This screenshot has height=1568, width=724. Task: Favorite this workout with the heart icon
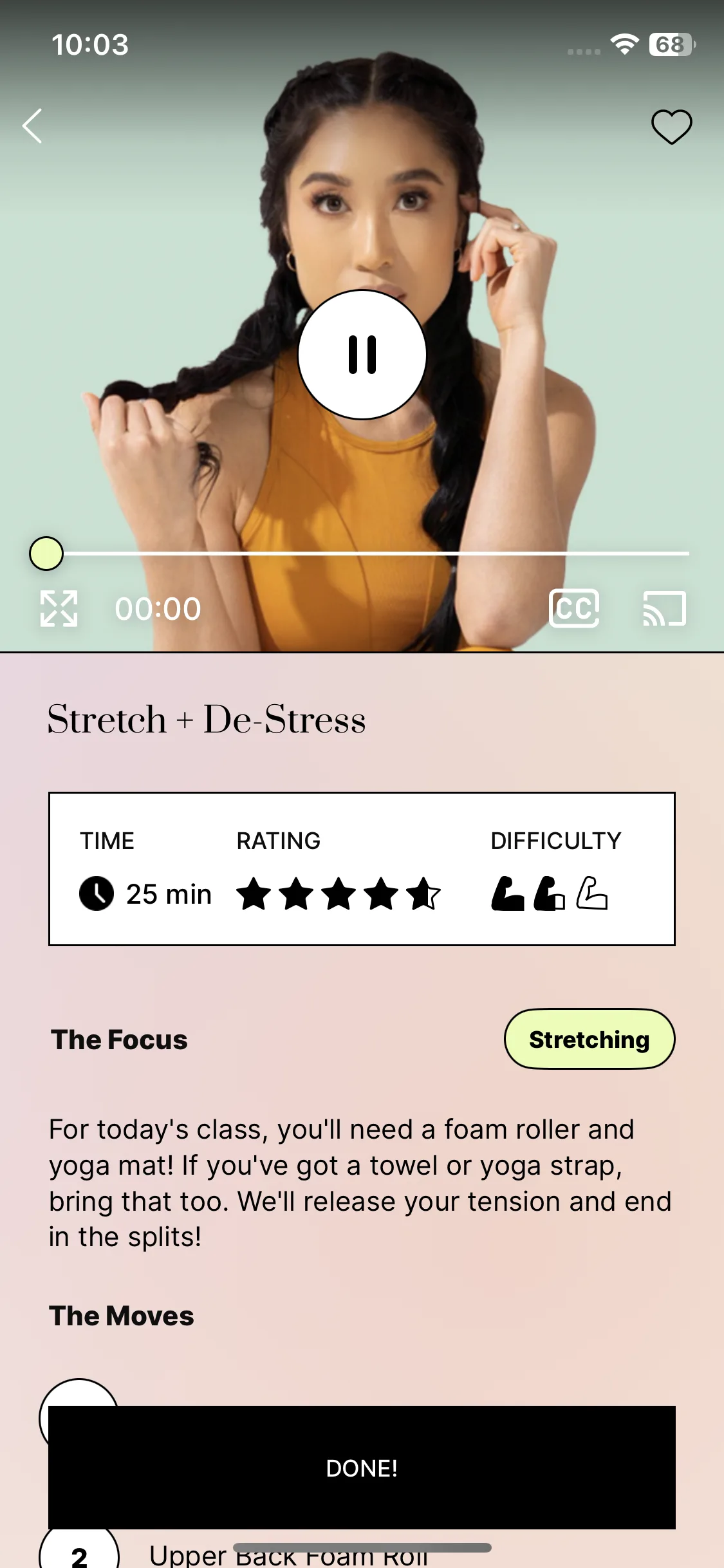(671, 127)
